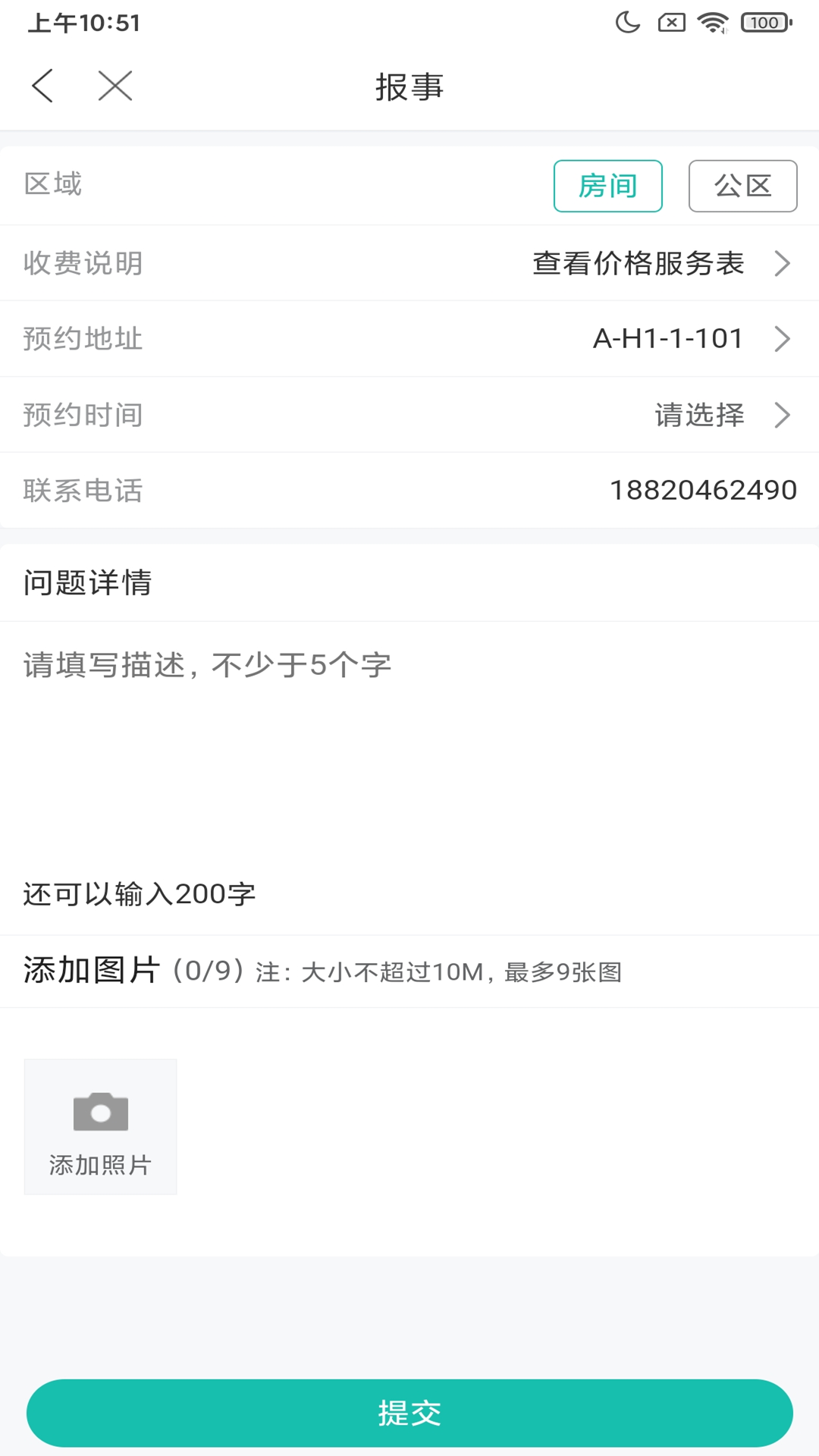Open the 请选择 time picker
819x1456 pixels.
click(x=698, y=415)
